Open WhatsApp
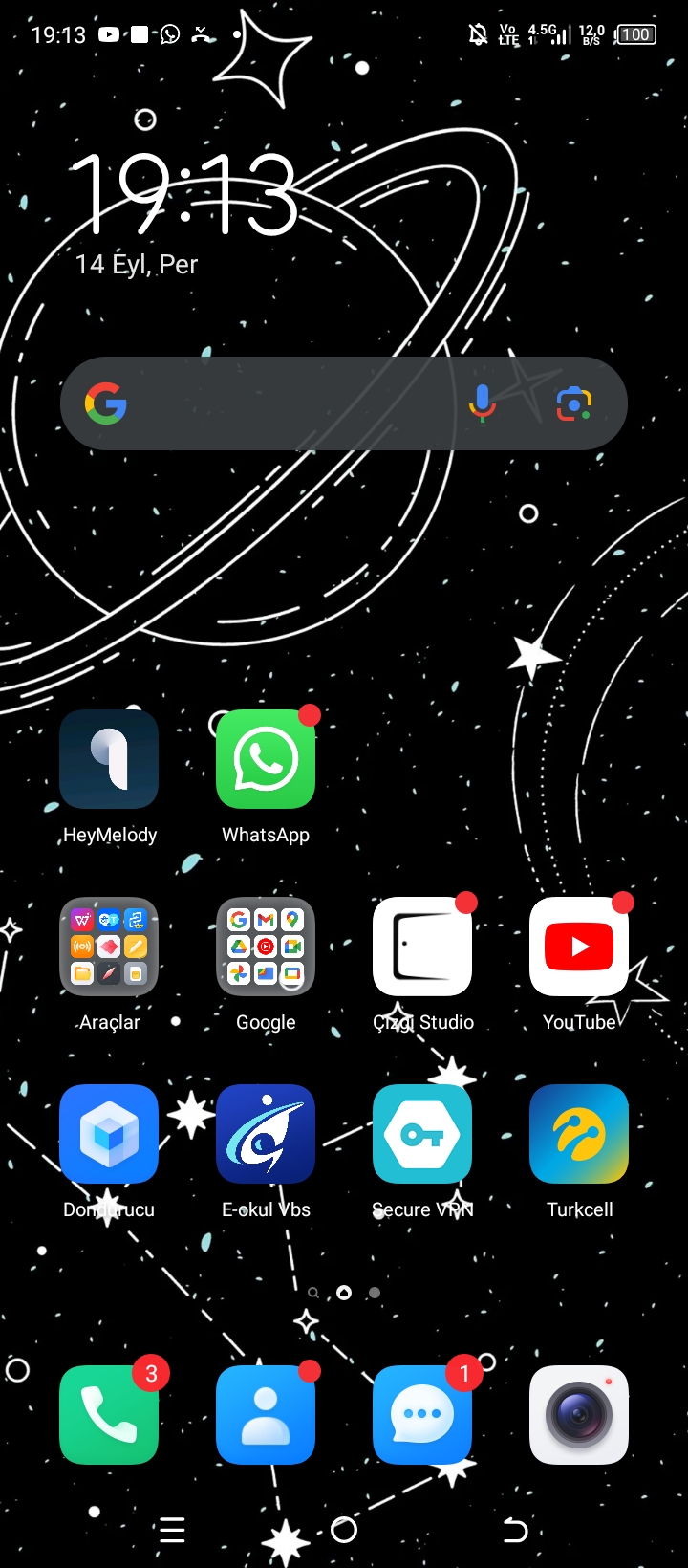 tap(266, 759)
